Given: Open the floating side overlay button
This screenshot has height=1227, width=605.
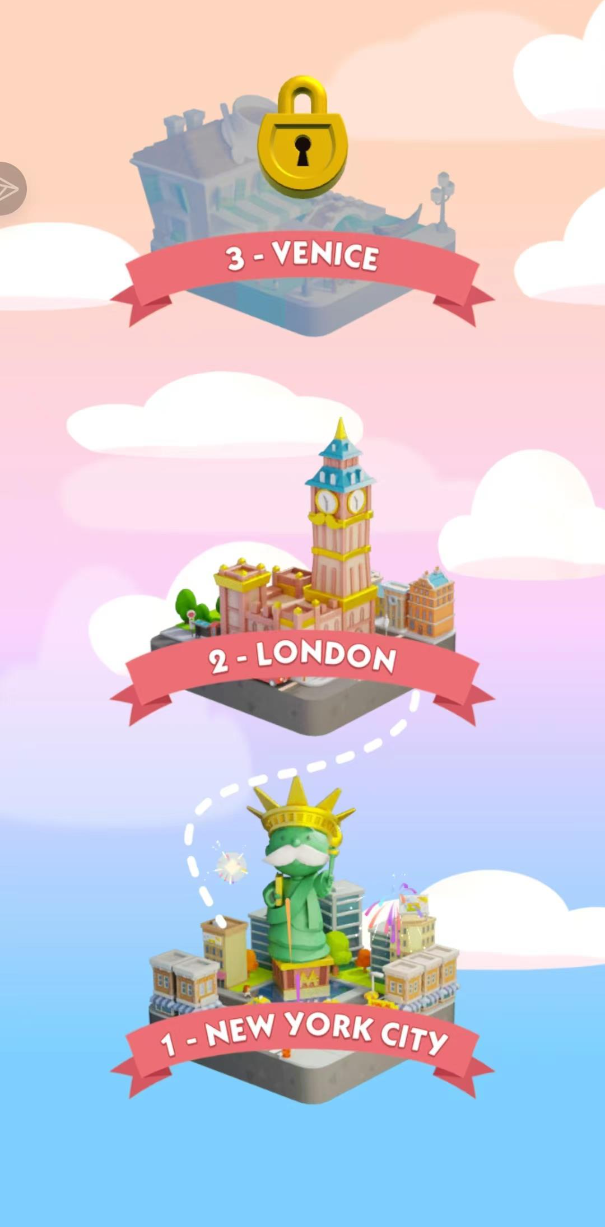Looking at the screenshot, I should tap(10, 189).
